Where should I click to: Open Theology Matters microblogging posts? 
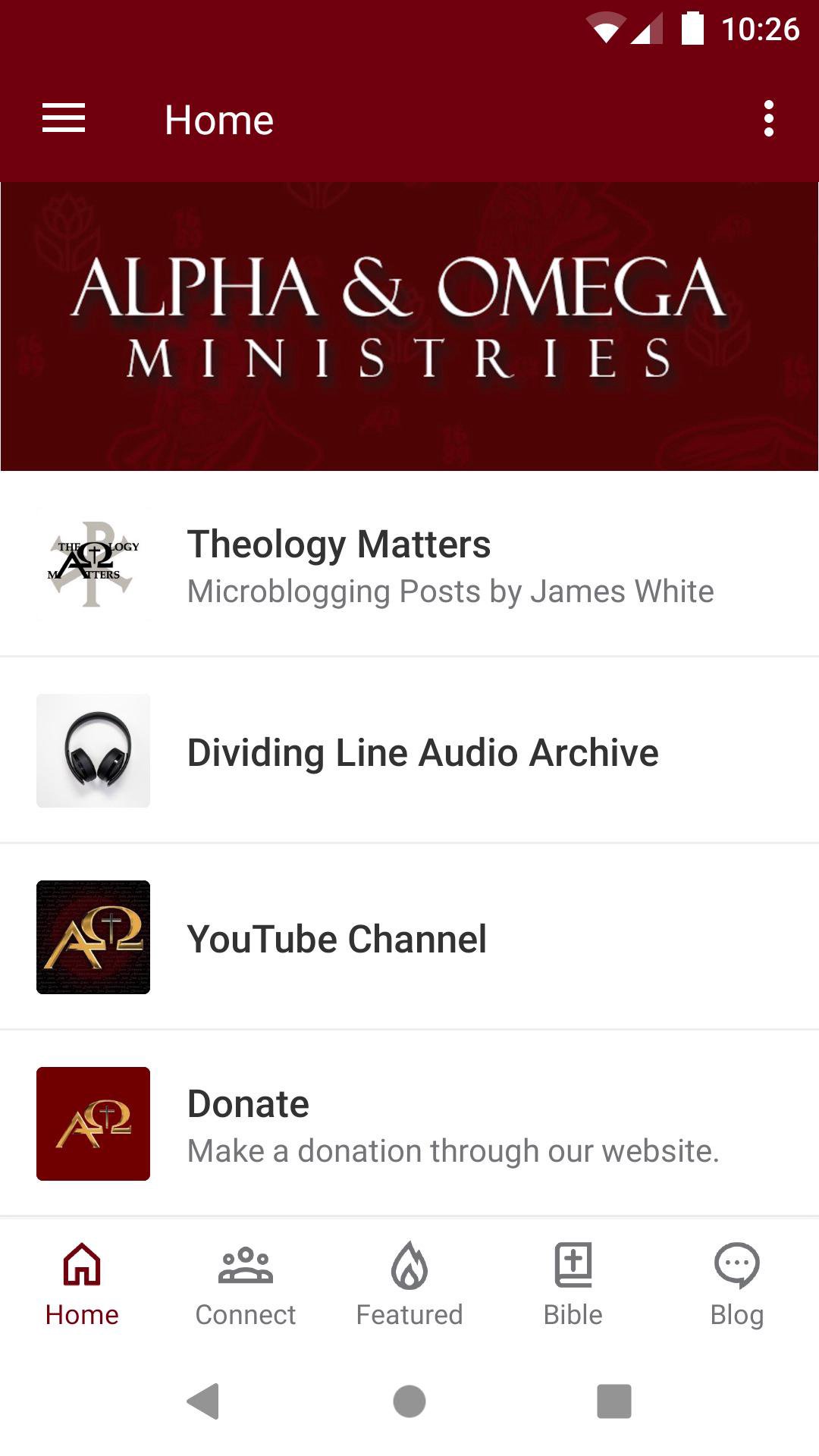click(x=409, y=566)
